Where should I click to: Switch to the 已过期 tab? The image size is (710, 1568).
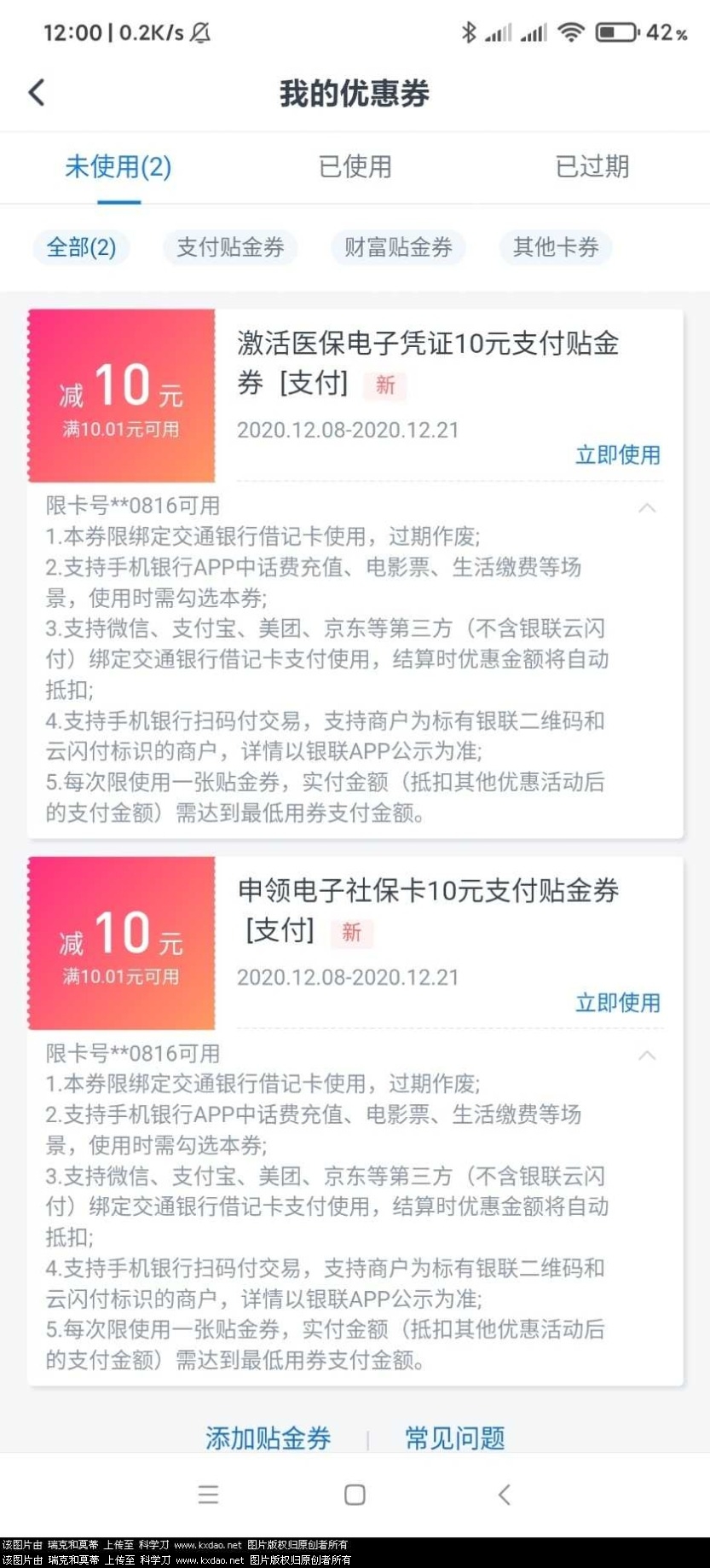click(592, 166)
